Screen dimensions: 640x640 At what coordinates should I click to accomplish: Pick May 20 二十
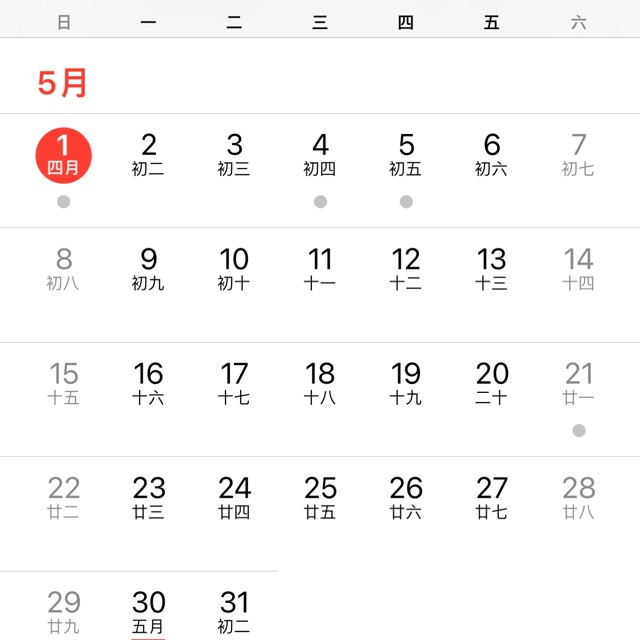(x=492, y=384)
